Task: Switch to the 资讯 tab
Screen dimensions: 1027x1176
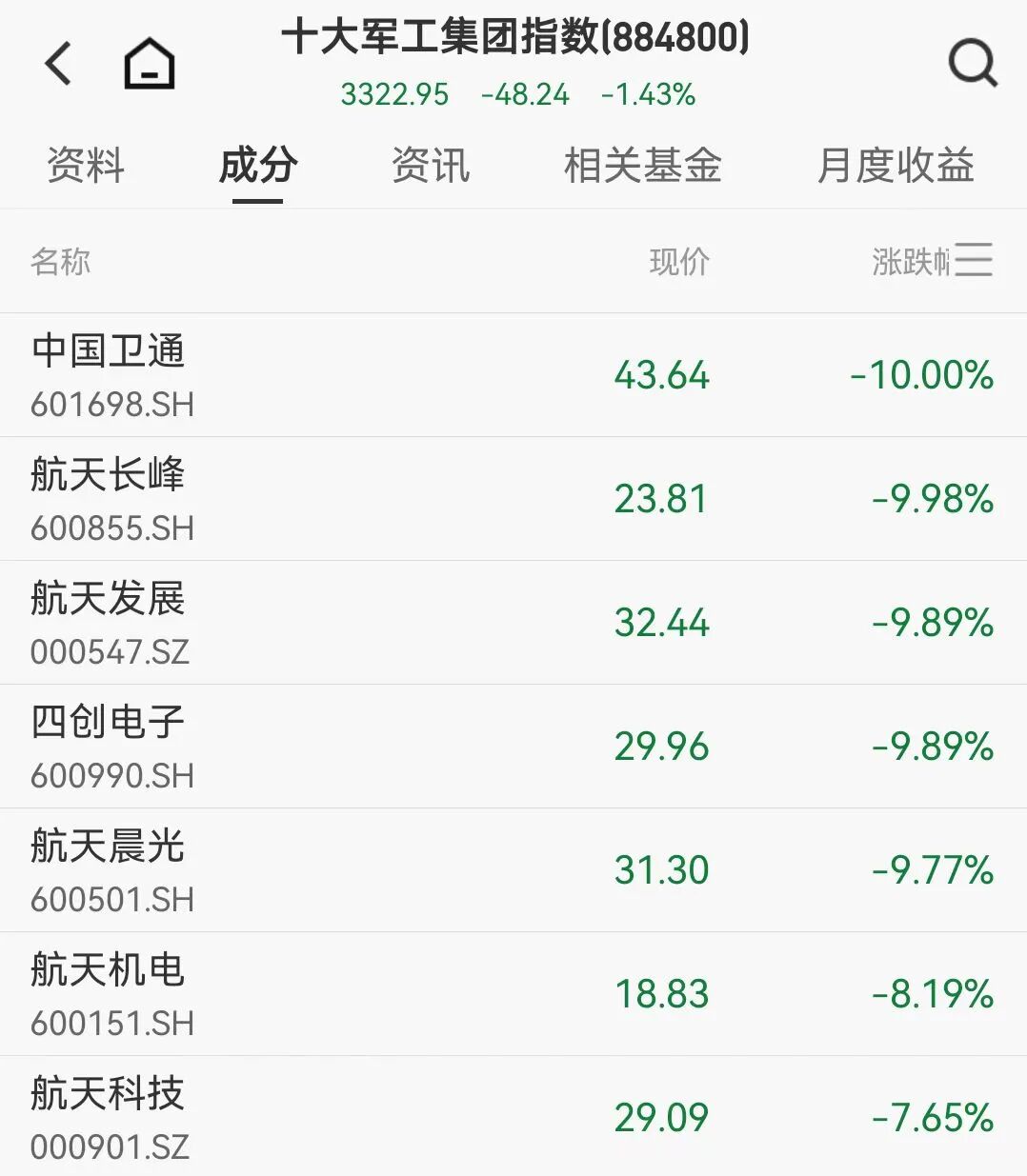Action: point(431,166)
